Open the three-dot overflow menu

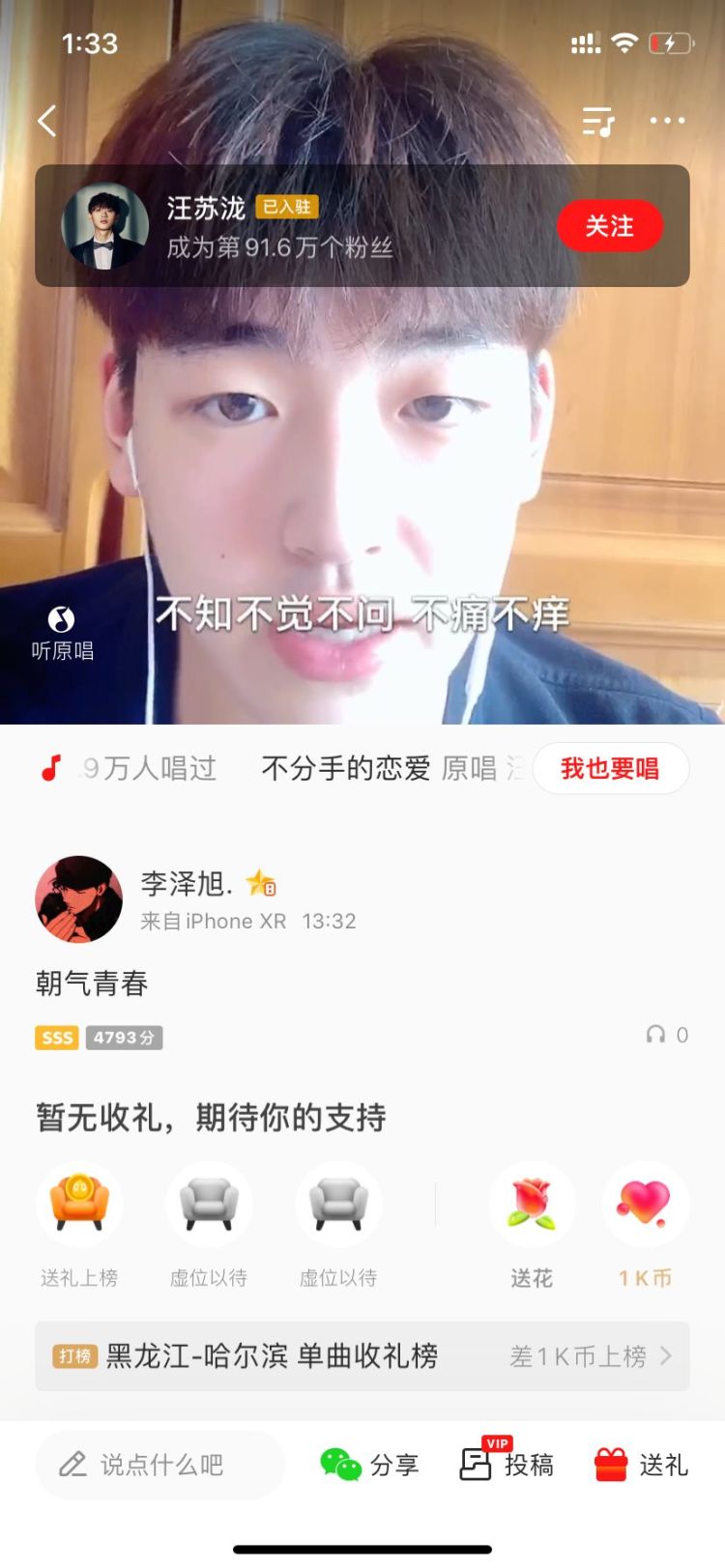(x=667, y=121)
